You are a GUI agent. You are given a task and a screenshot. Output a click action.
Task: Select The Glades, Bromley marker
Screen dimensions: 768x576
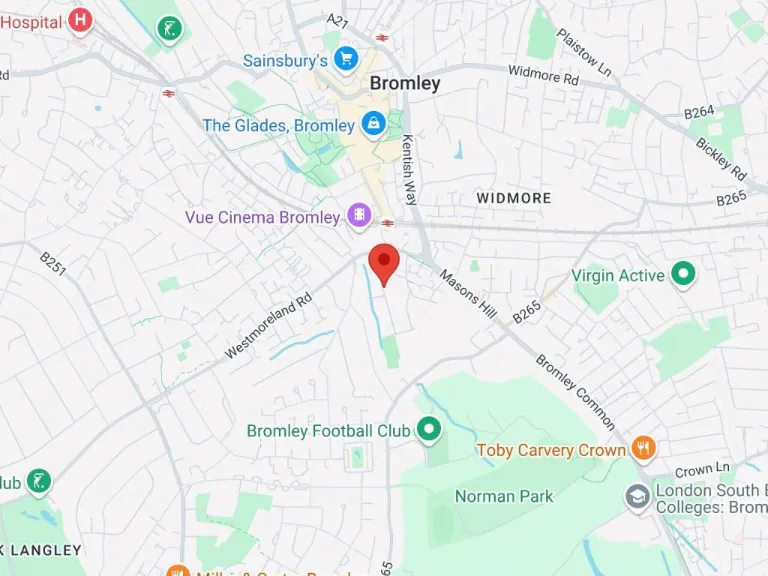pos(373,124)
